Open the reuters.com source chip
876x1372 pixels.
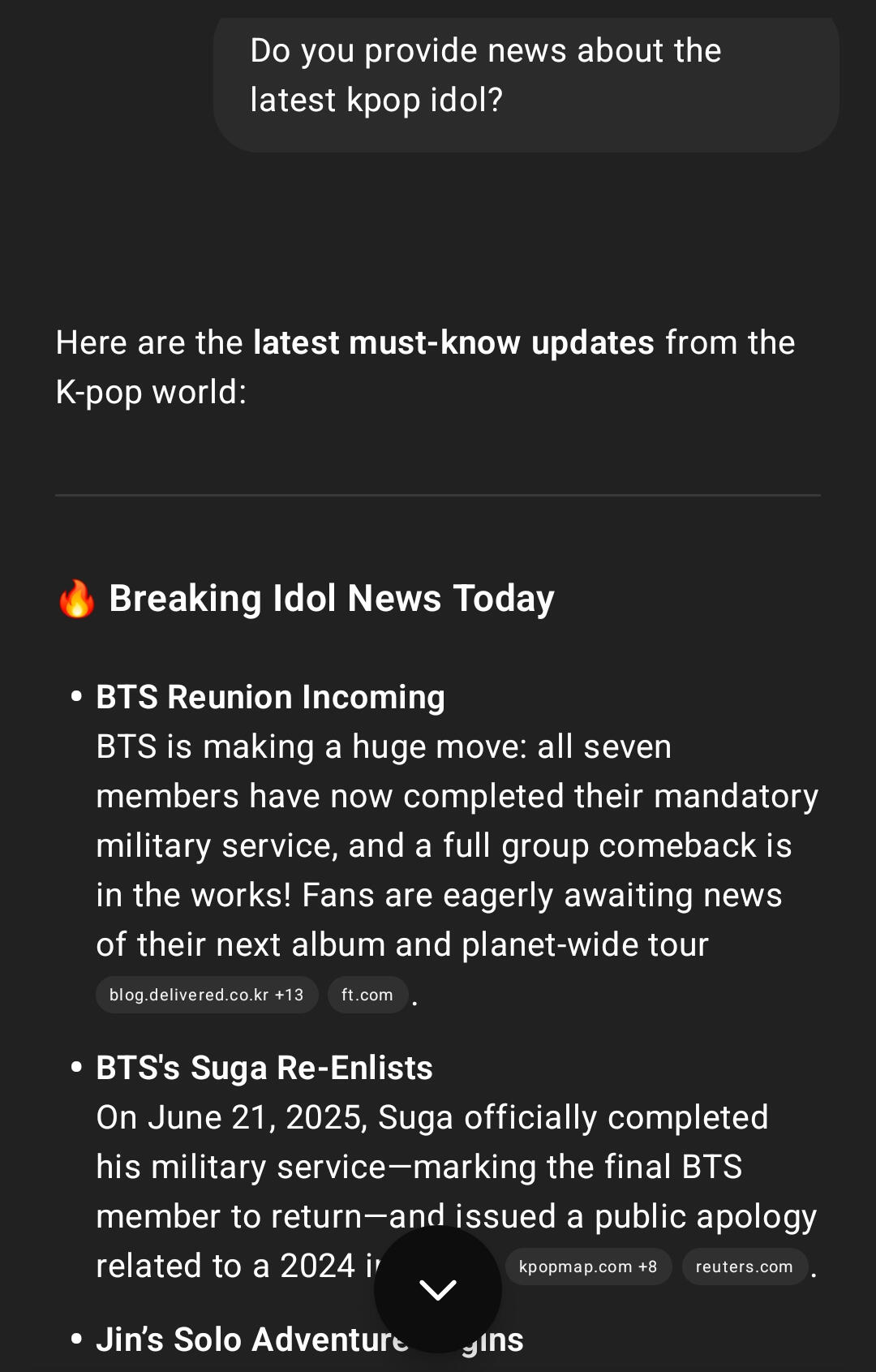point(744,1267)
